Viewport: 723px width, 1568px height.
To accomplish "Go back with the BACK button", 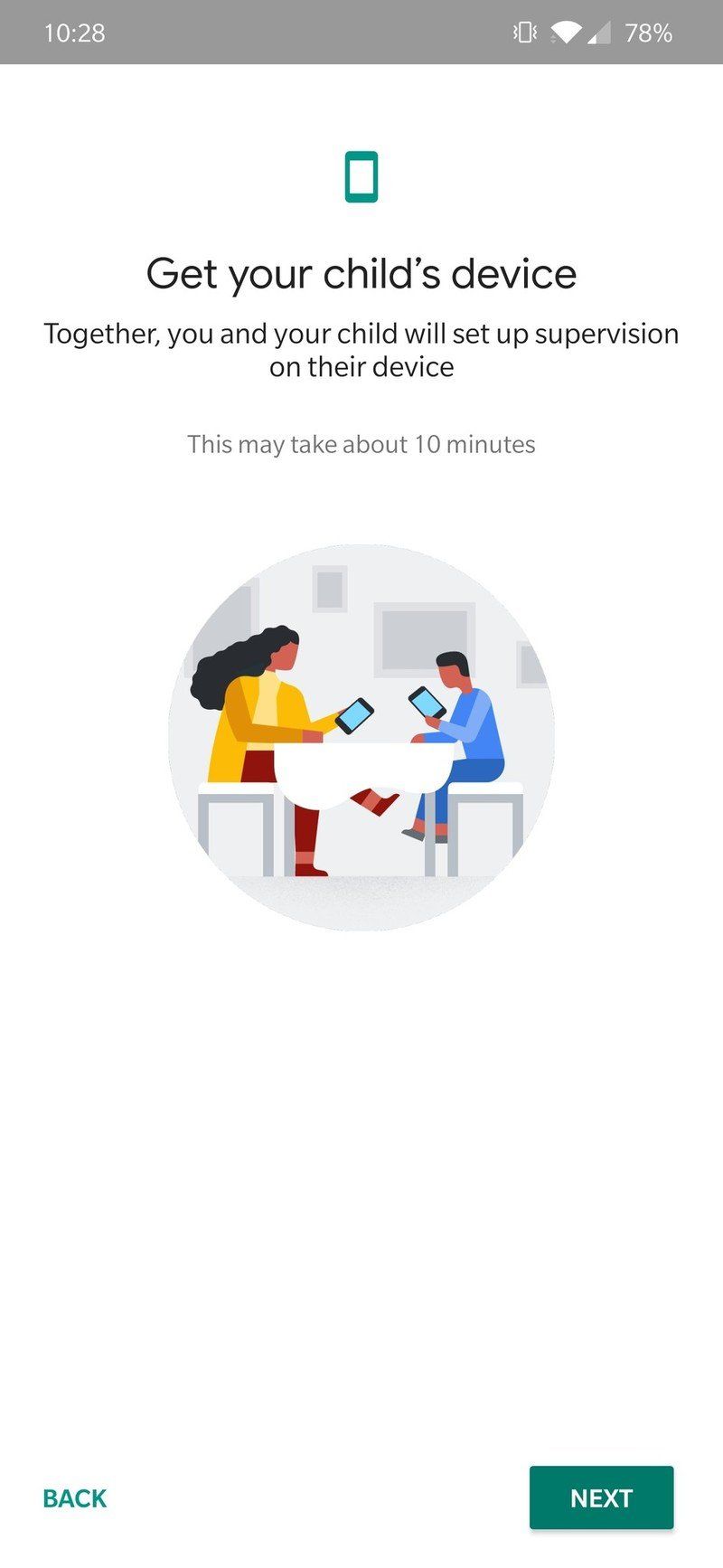I will coord(75,1498).
